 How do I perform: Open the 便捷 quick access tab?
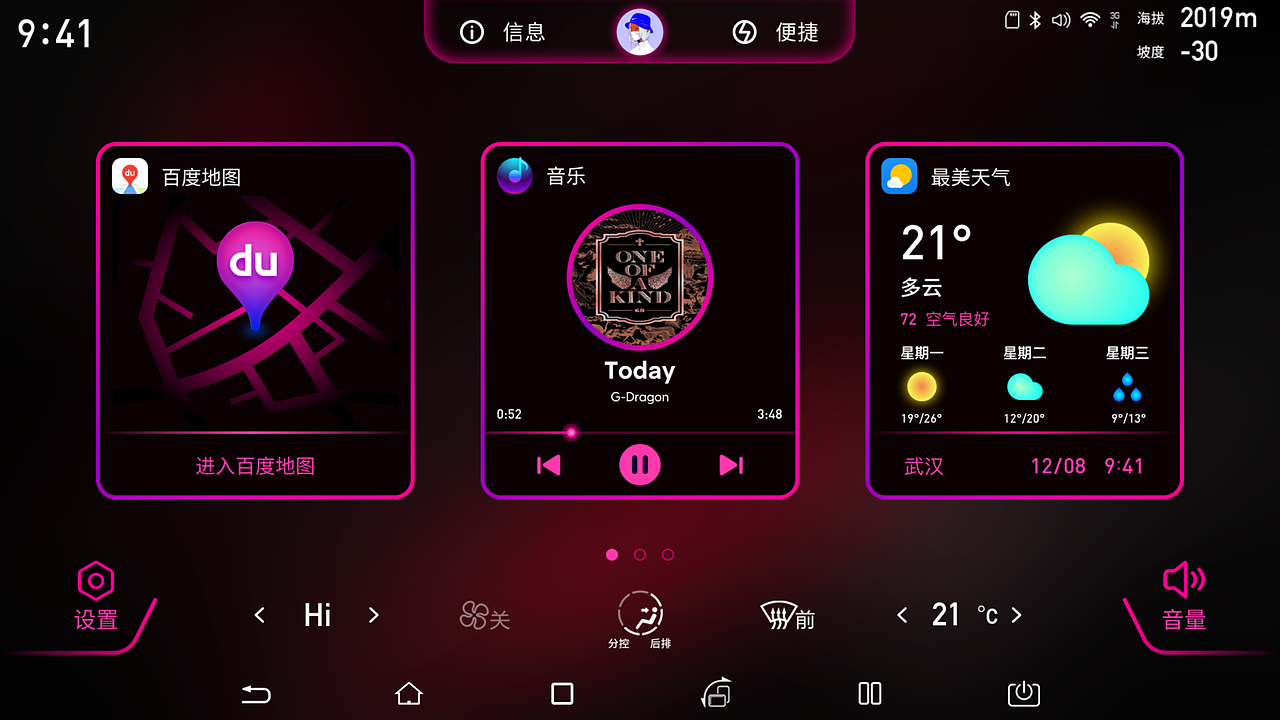[x=776, y=32]
